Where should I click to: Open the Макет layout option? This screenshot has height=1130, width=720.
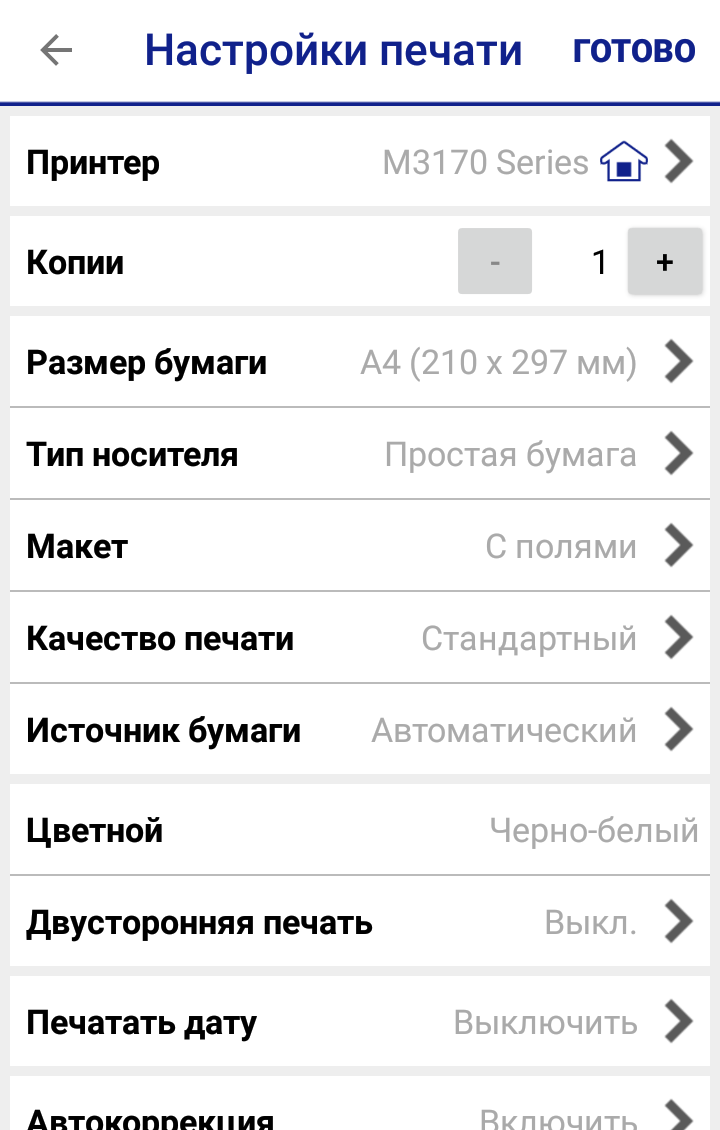[x=360, y=547]
